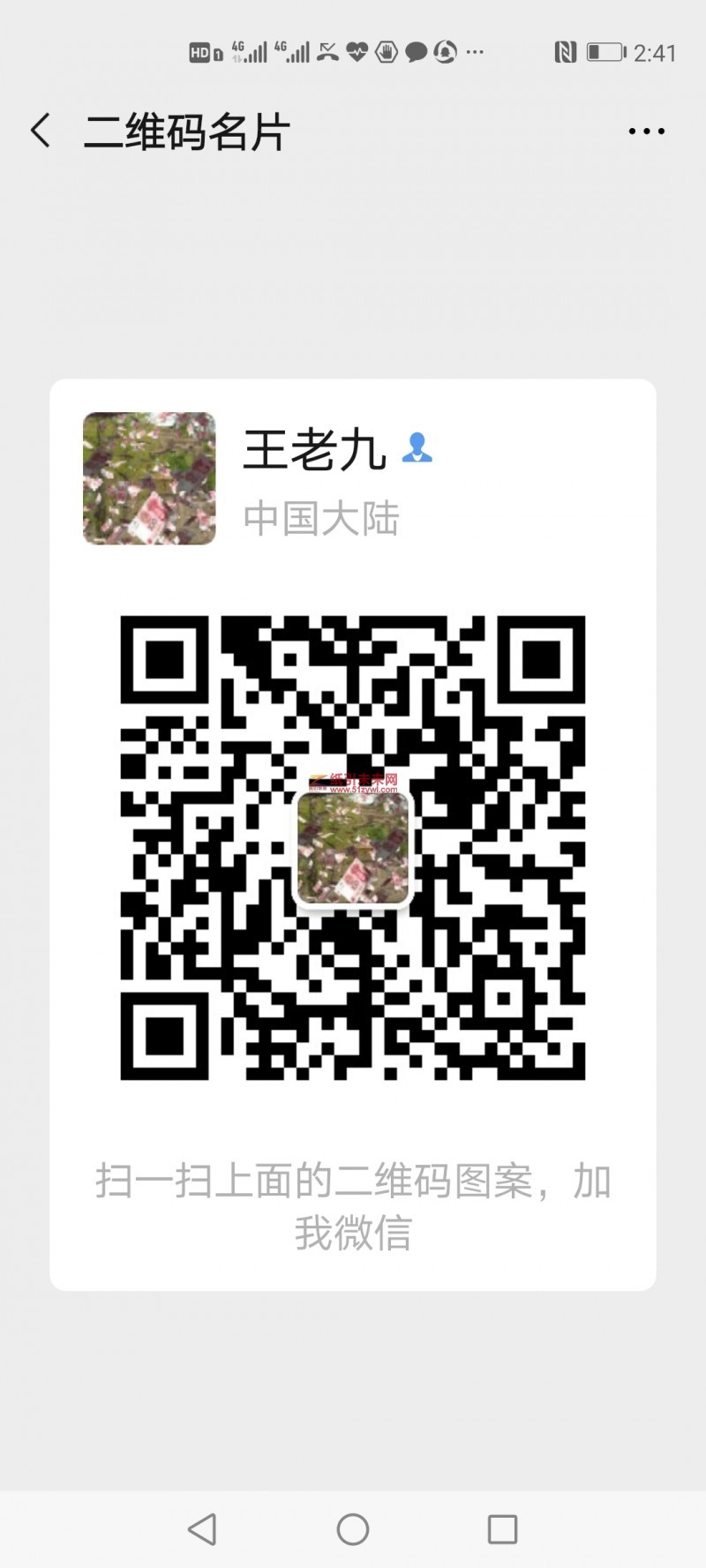Open the recent apps view
706x1568 pixels.
[502, 1529]
